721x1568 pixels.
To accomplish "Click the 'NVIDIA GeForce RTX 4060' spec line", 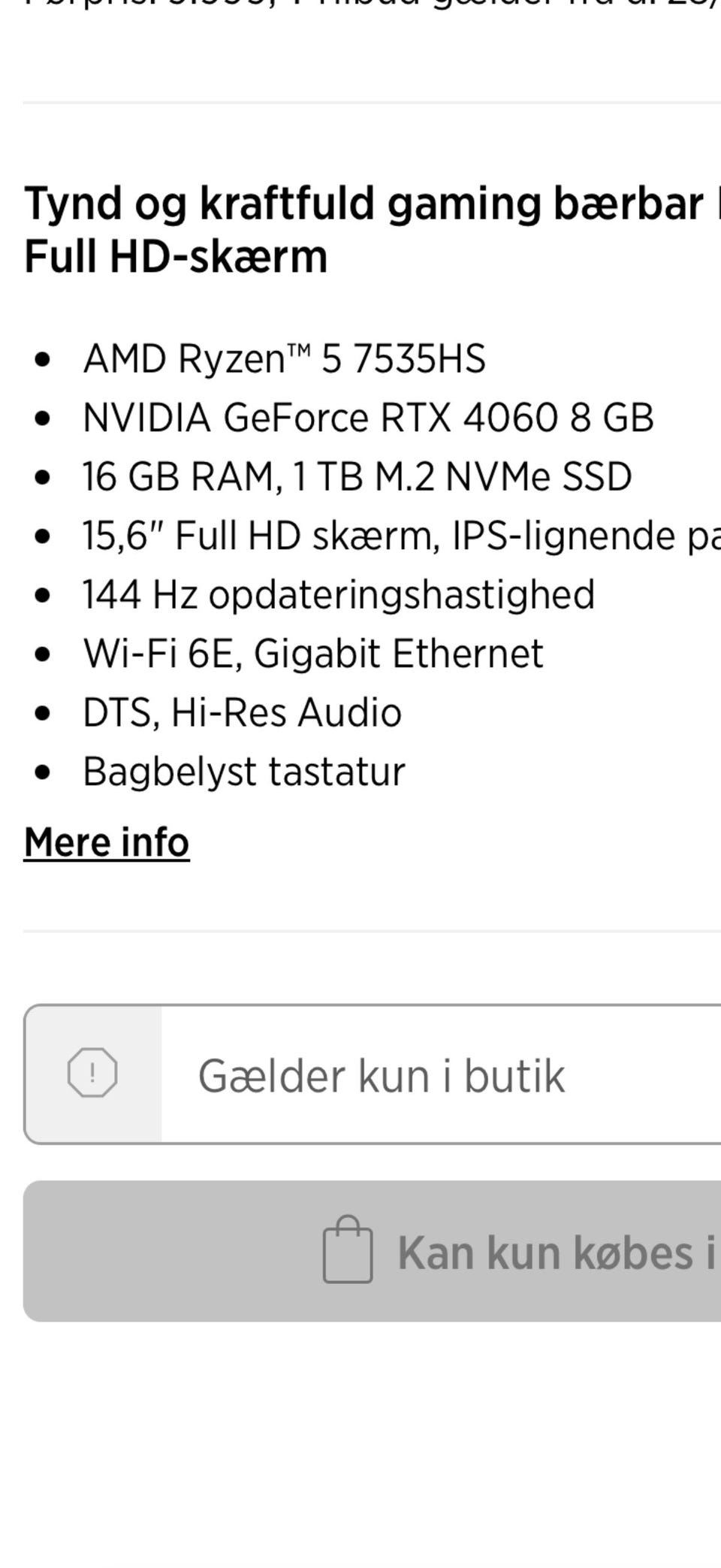I will (368, 417).
